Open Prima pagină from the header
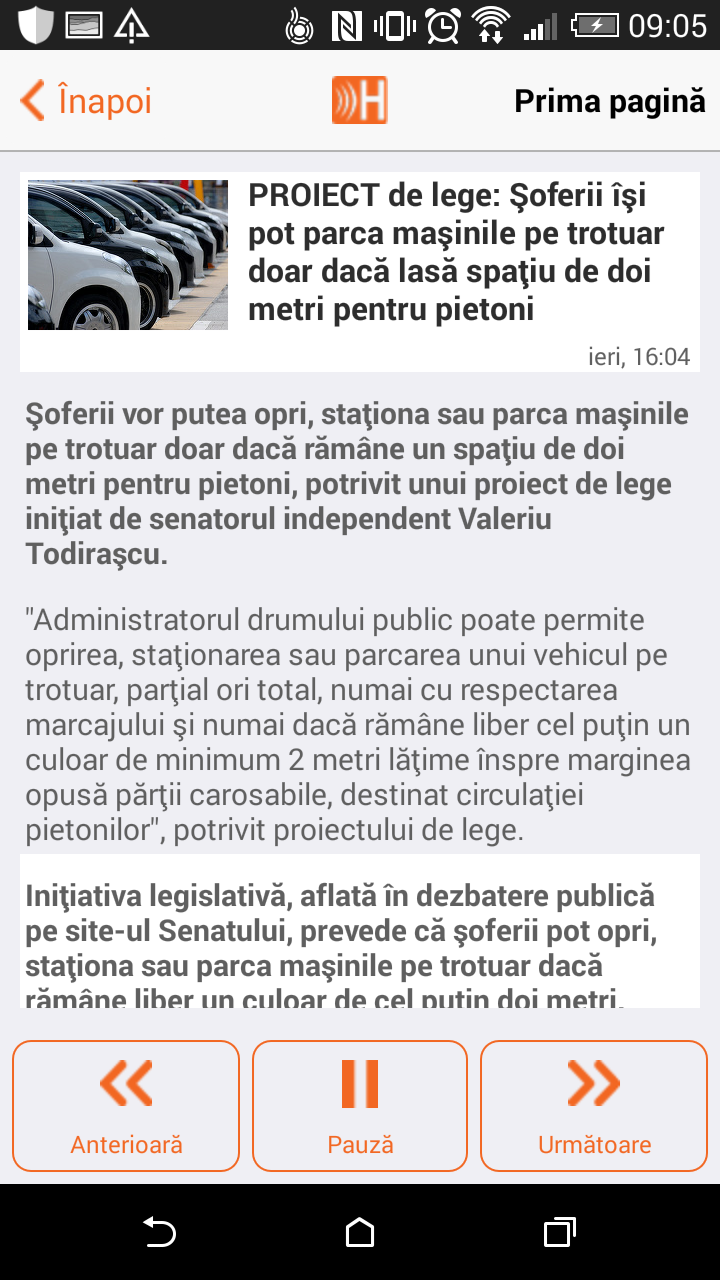Image resolution: width=720 pixels, height=1280 pixels. point(609,101)
